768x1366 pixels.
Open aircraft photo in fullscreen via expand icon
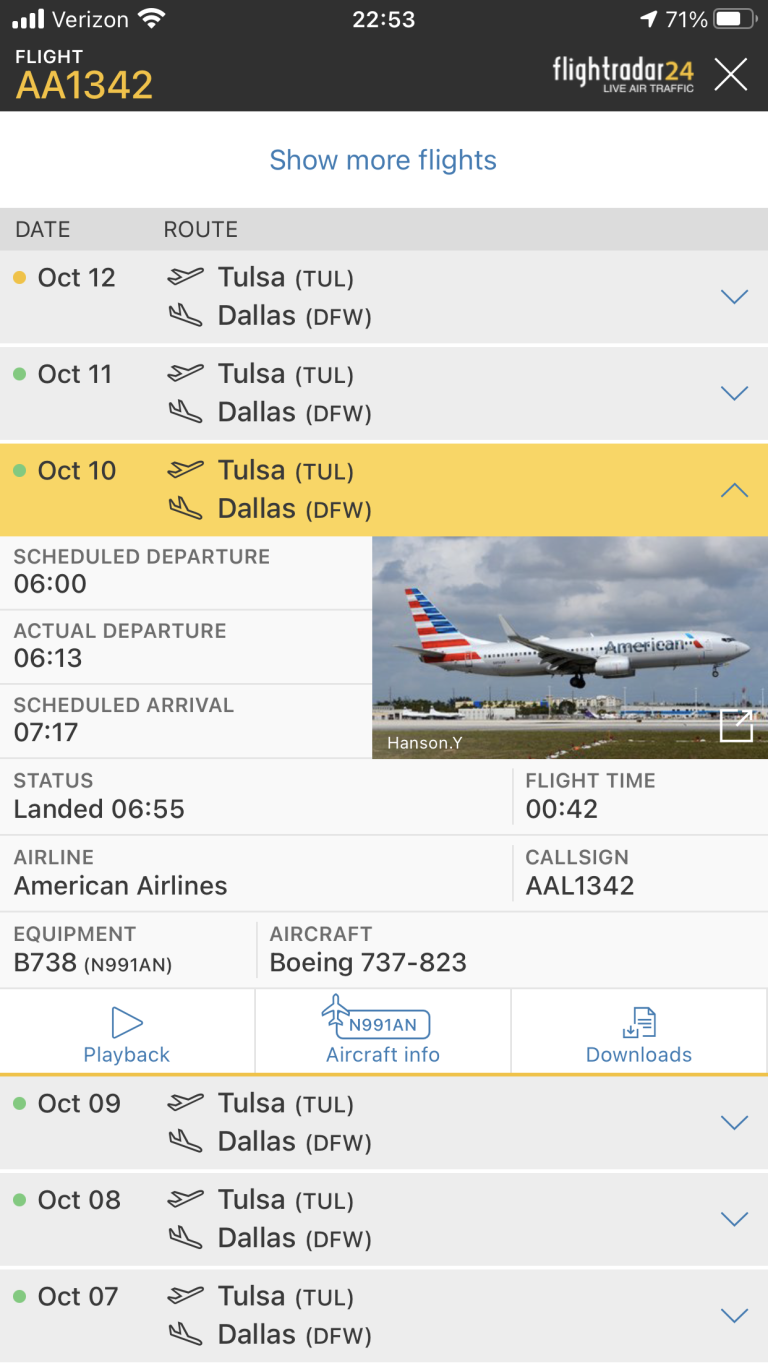[x=736, y=725]
